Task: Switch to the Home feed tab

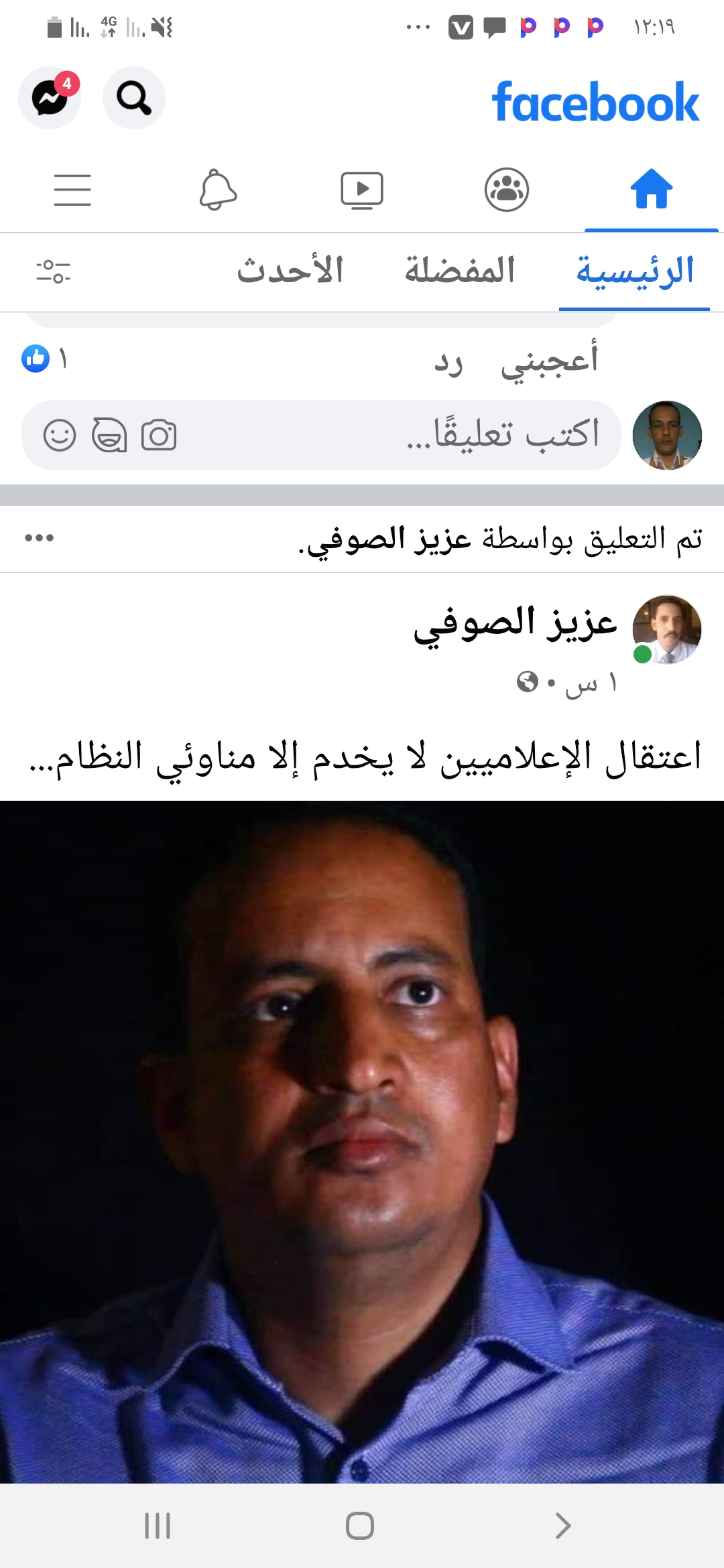Action: pos(651,190)
